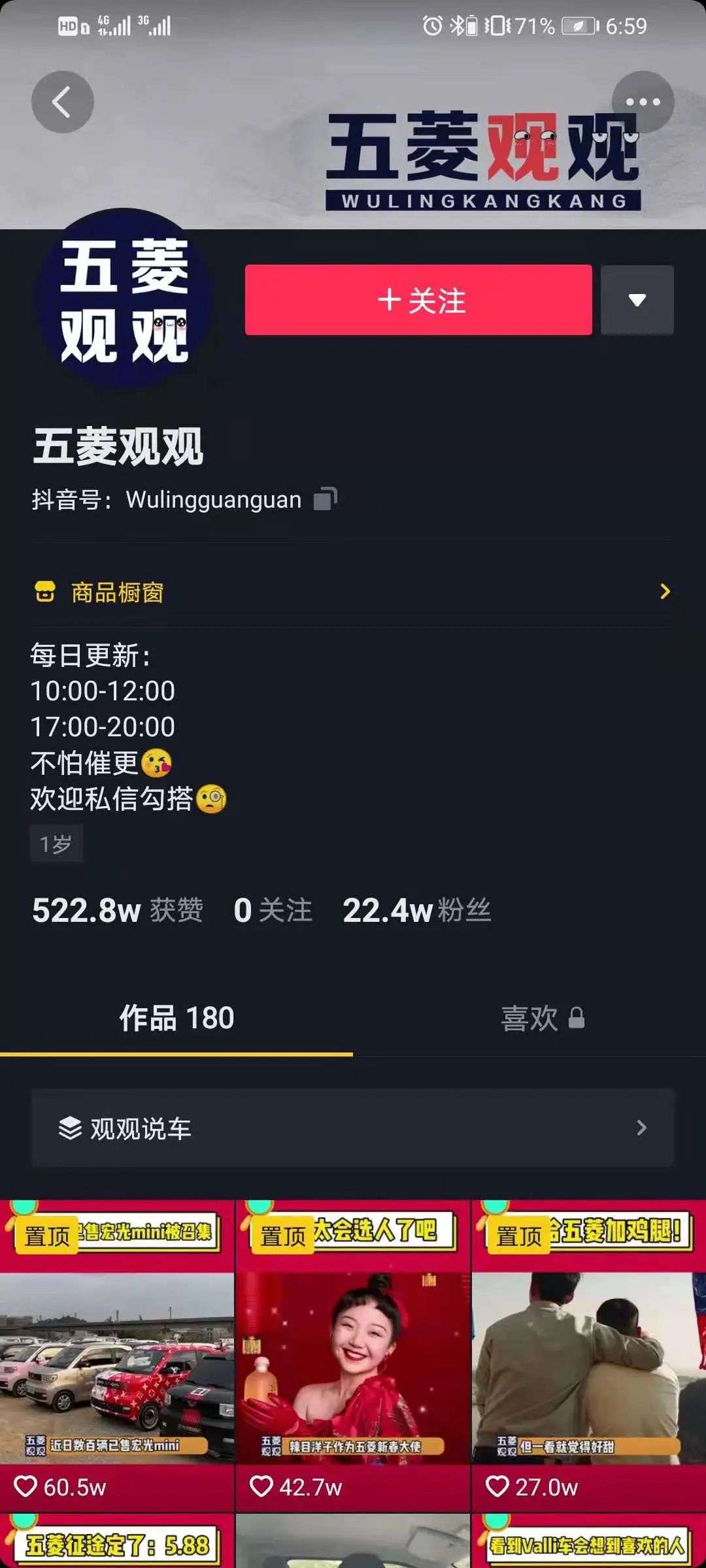Open the 五菱观观 profile avatar

(x=124, y=301)
